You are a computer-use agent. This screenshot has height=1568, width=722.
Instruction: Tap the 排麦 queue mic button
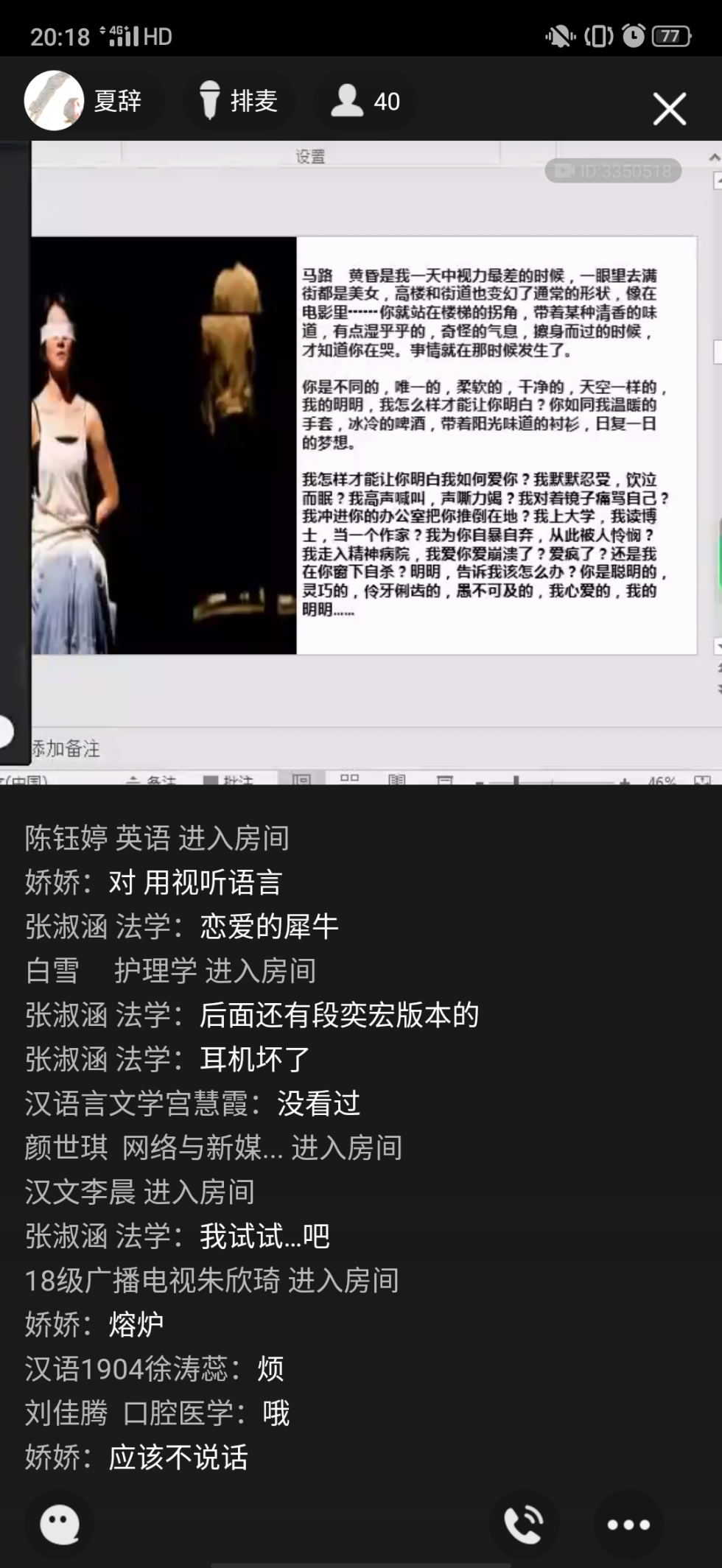click(238, 101)
